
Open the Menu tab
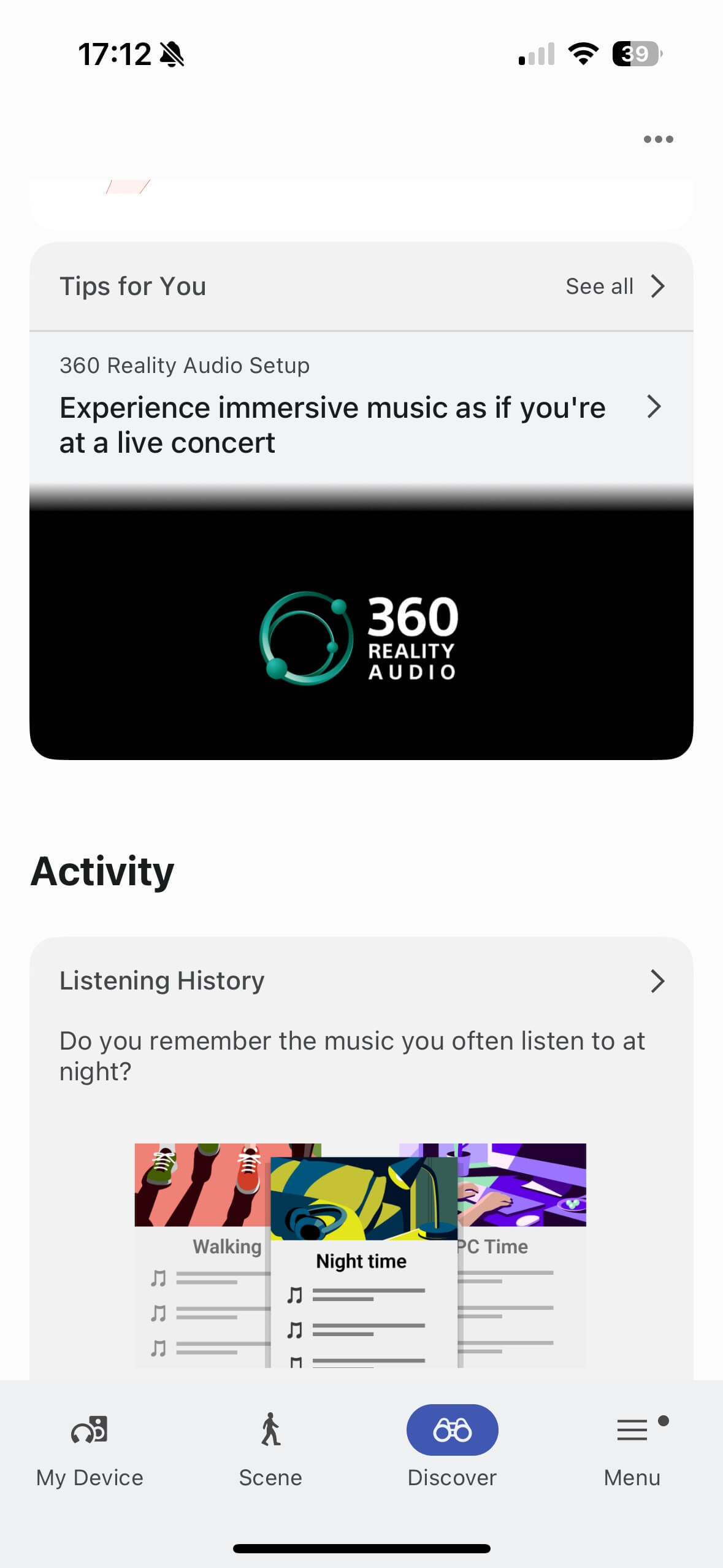tap(632, 1450)
